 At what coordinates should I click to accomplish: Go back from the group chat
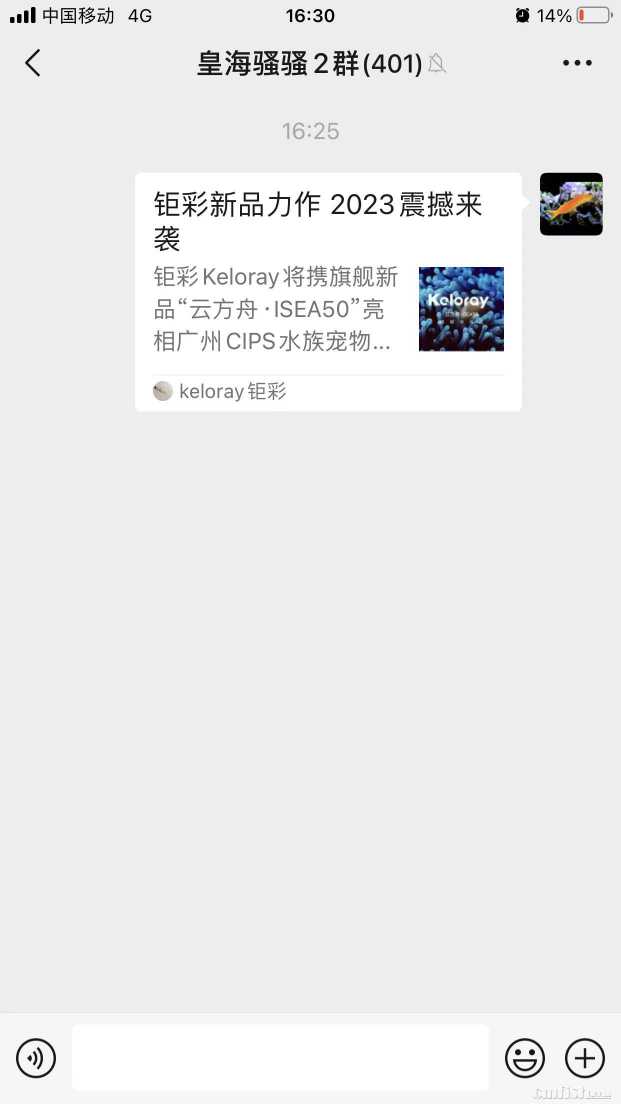pos(33,64)
